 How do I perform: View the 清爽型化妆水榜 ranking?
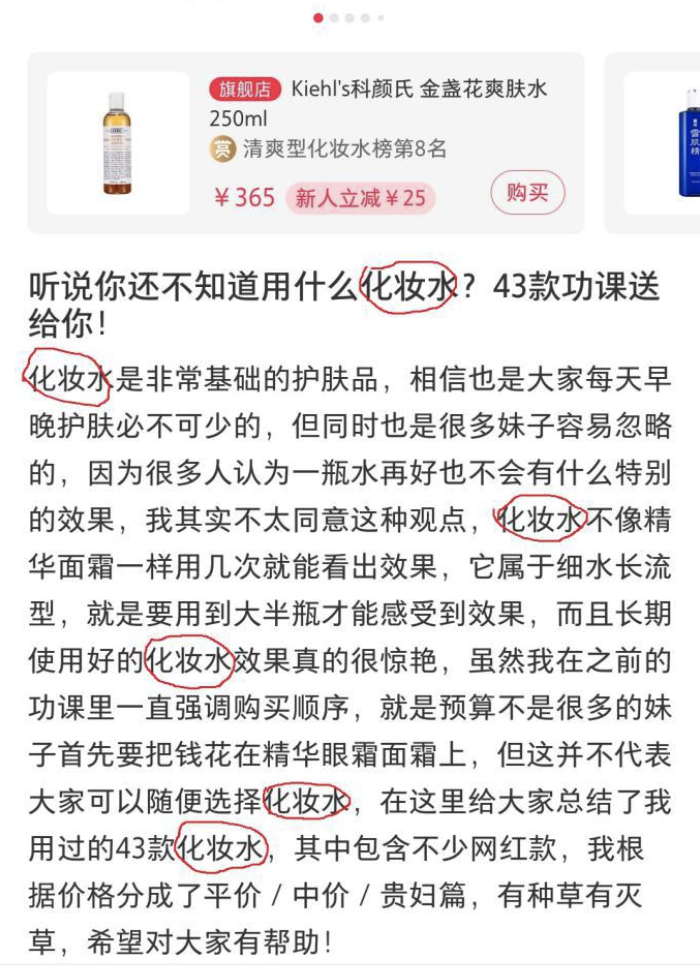tap(343, 150)
